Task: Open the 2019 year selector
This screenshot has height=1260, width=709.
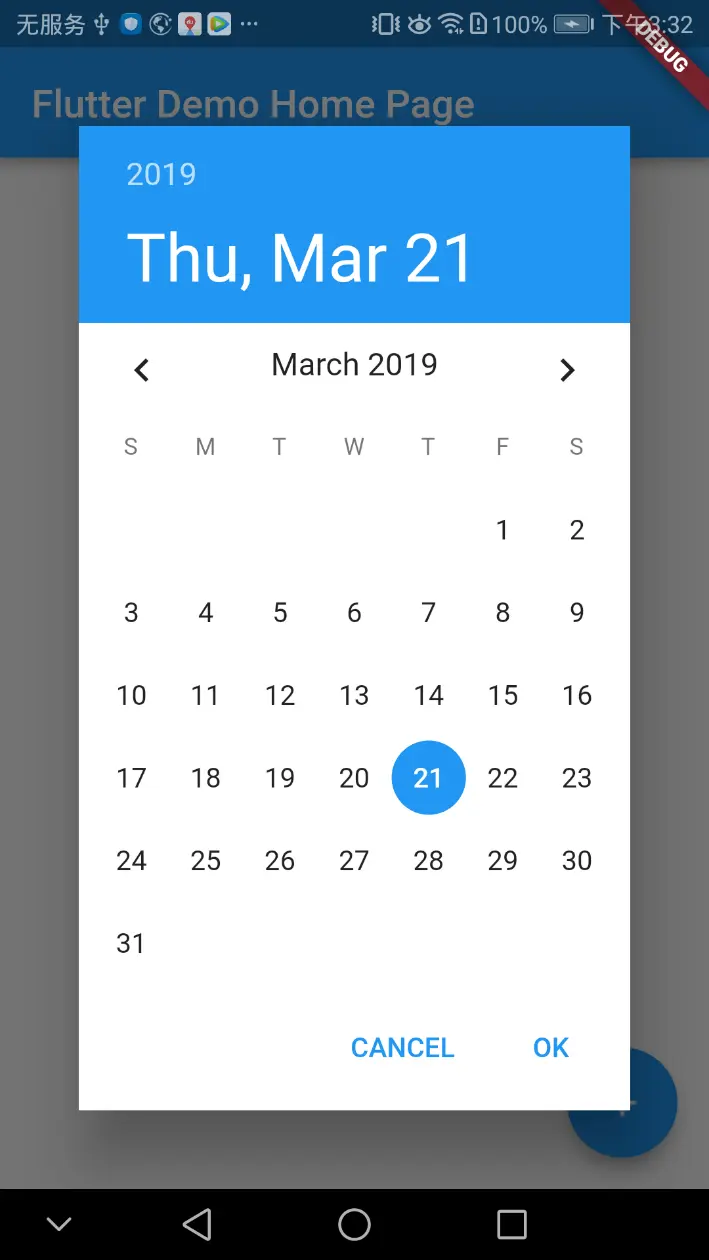Action: coord(161,175)
